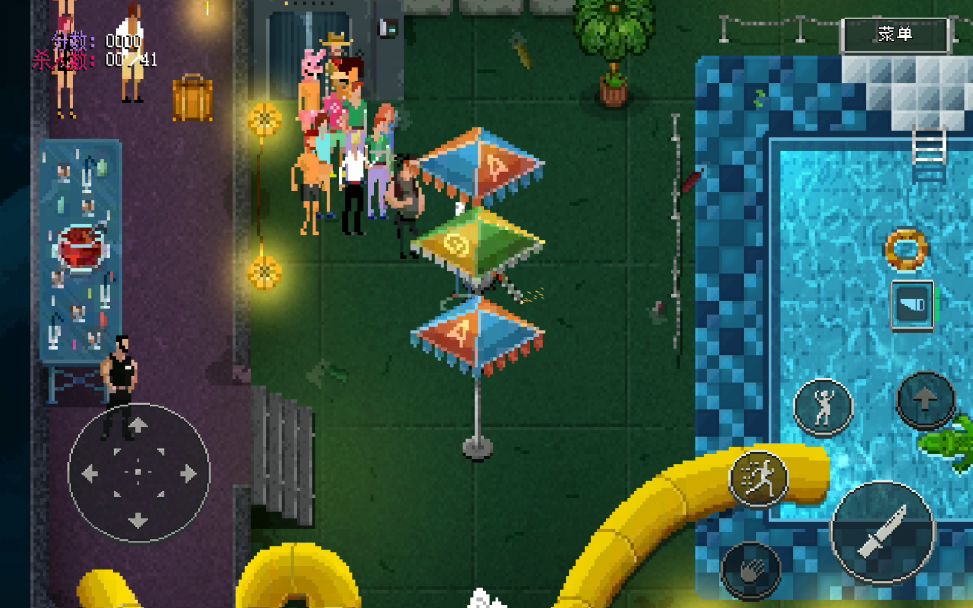Viewport: 973px width, 608px height.
Task: Tap the hand interact button
Action: click(751, 568)
